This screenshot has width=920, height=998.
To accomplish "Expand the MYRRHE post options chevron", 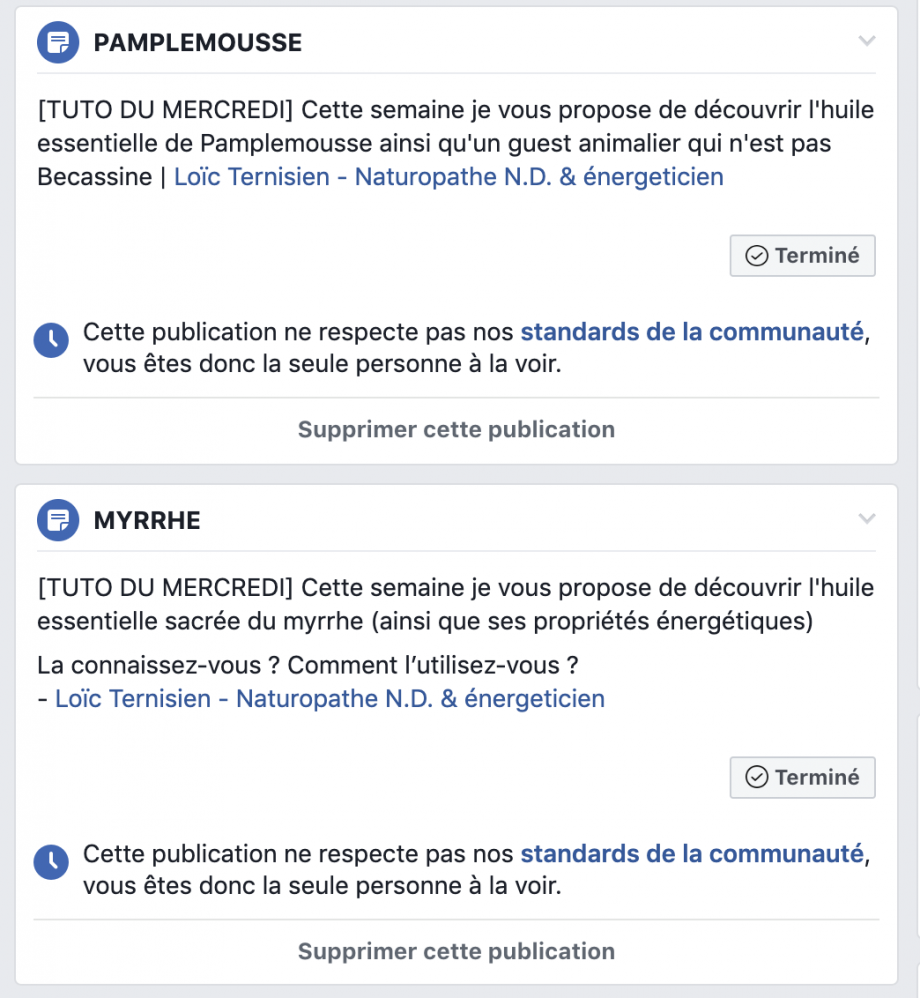I will pos(867,519).
